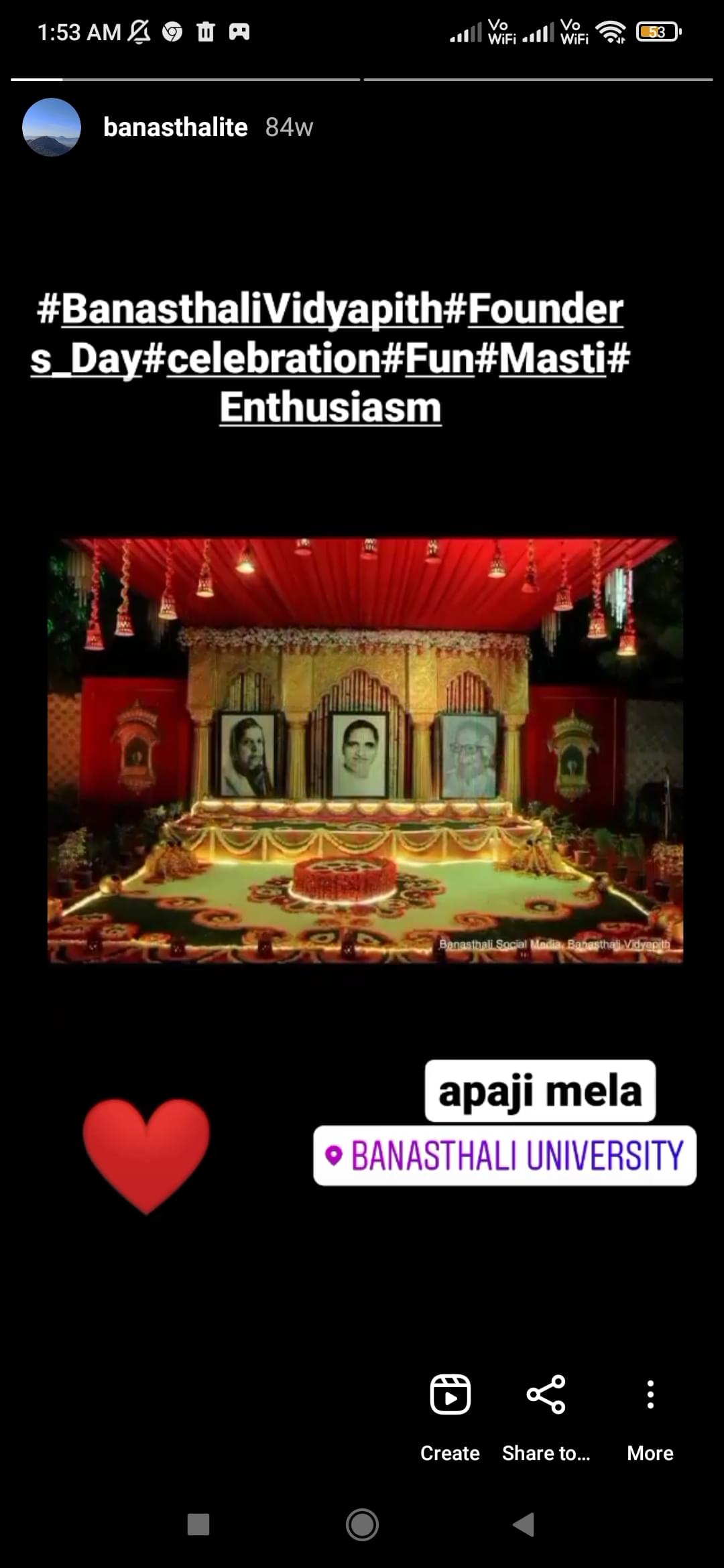Image resolution: width=724 pixels, height=1568 pixels.
Task: Open the banasthalite profile picture
Action: [x=52, y=127]
